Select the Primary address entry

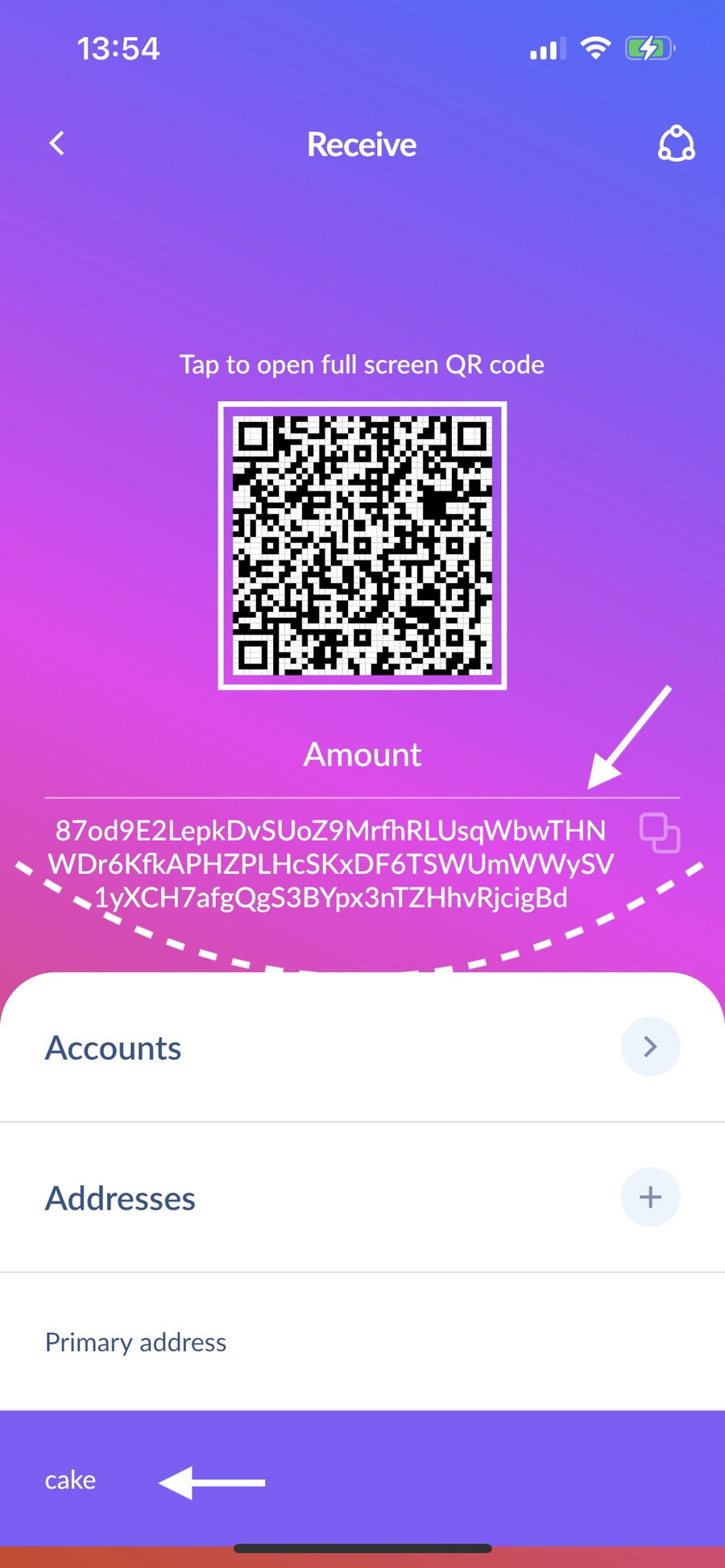[x=135, y=1342]
